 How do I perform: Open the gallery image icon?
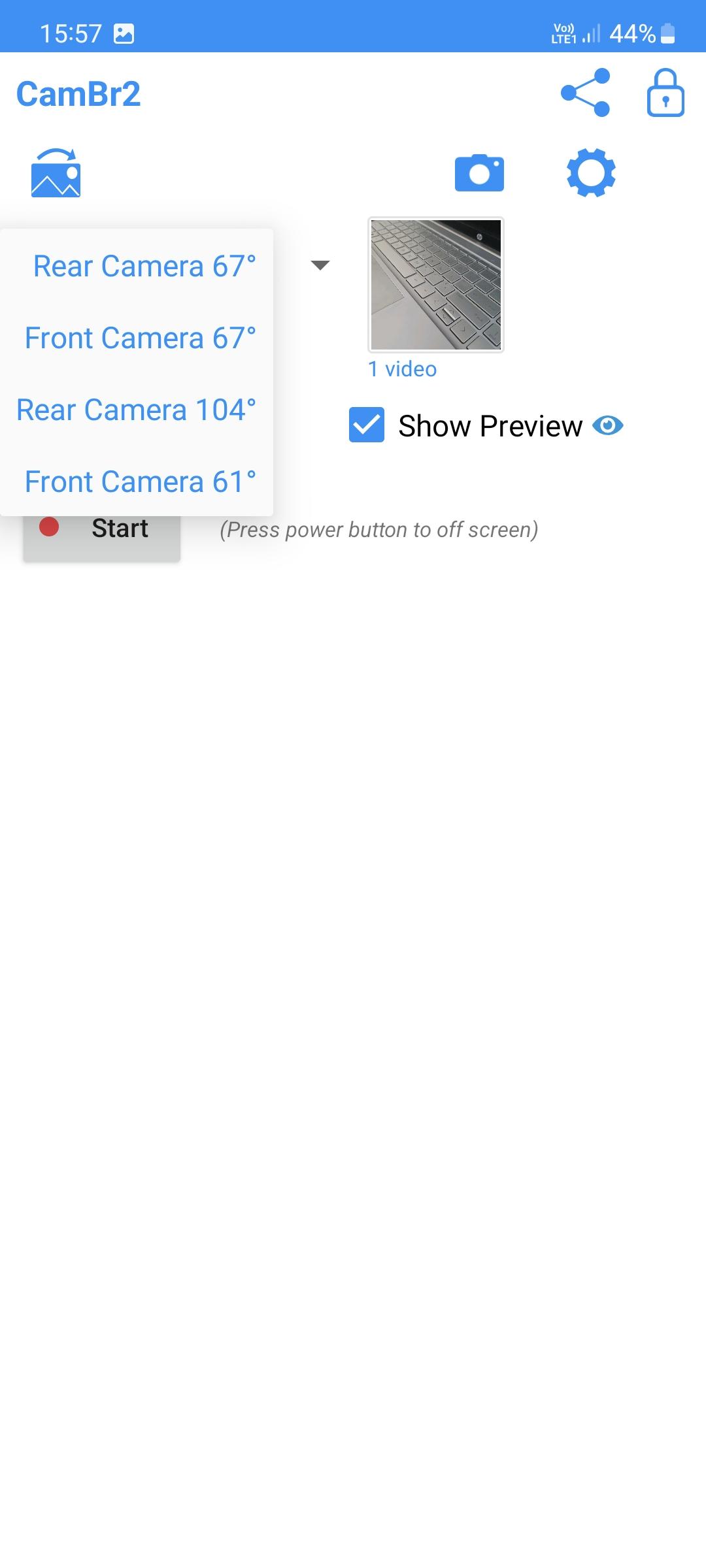pos(56,173)
